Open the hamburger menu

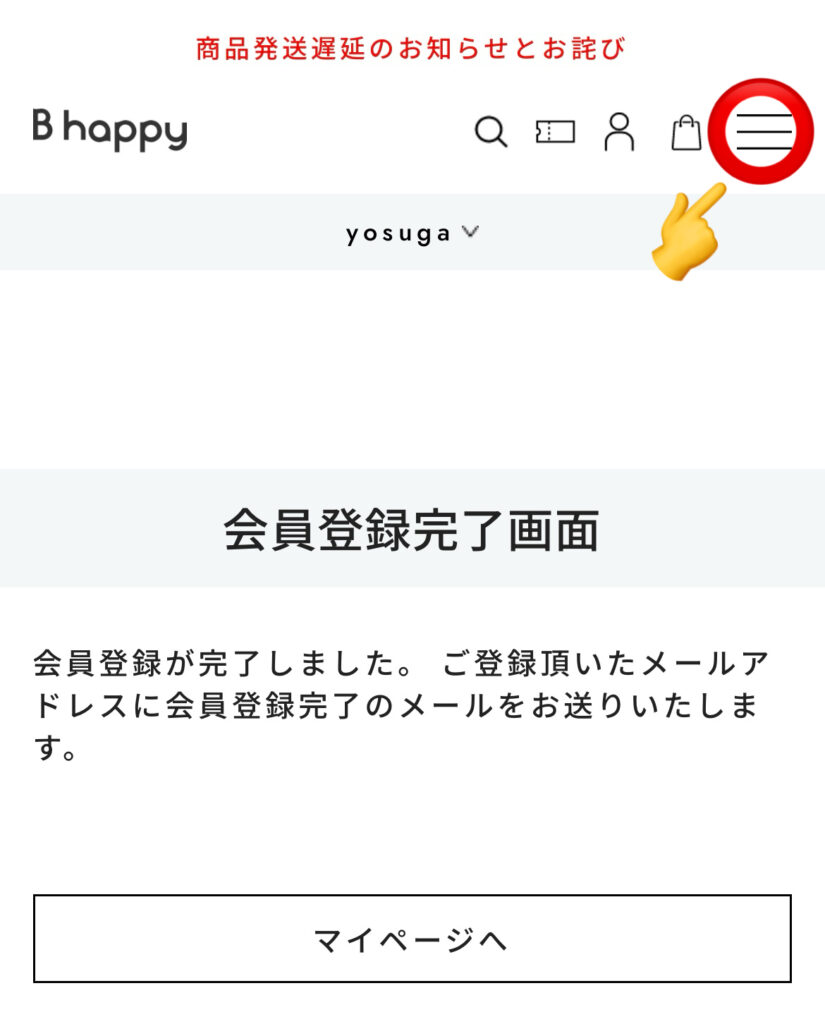[x=763, y=131]
